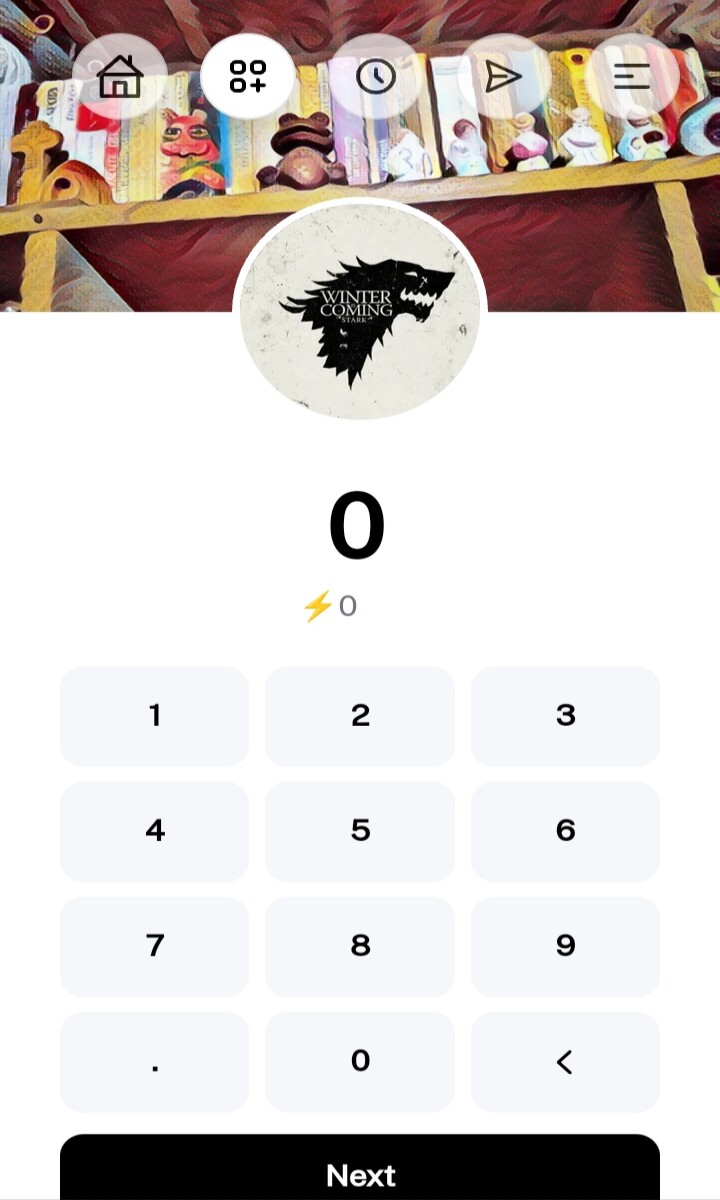Viewport: 720px width, 1200px height.
Task: Enter digit 5 on keypad
Action: coord(360,831)
